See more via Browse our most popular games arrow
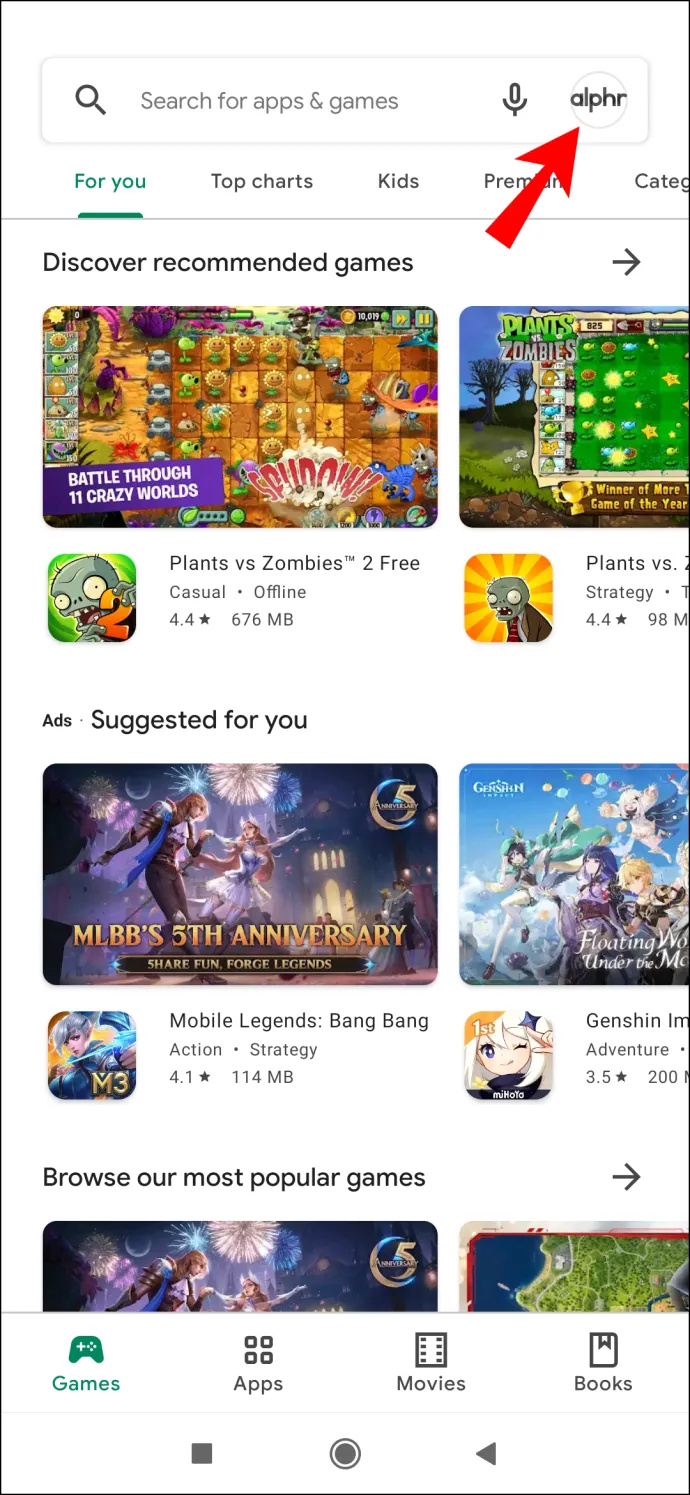This screenshot has width=690, height=1495. (x=626, y=1177)
